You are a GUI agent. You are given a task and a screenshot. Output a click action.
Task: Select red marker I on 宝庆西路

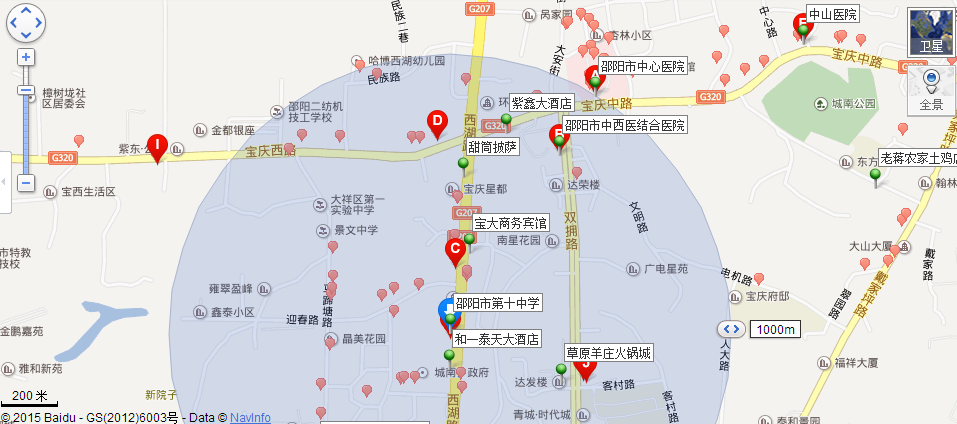[156, 147]
